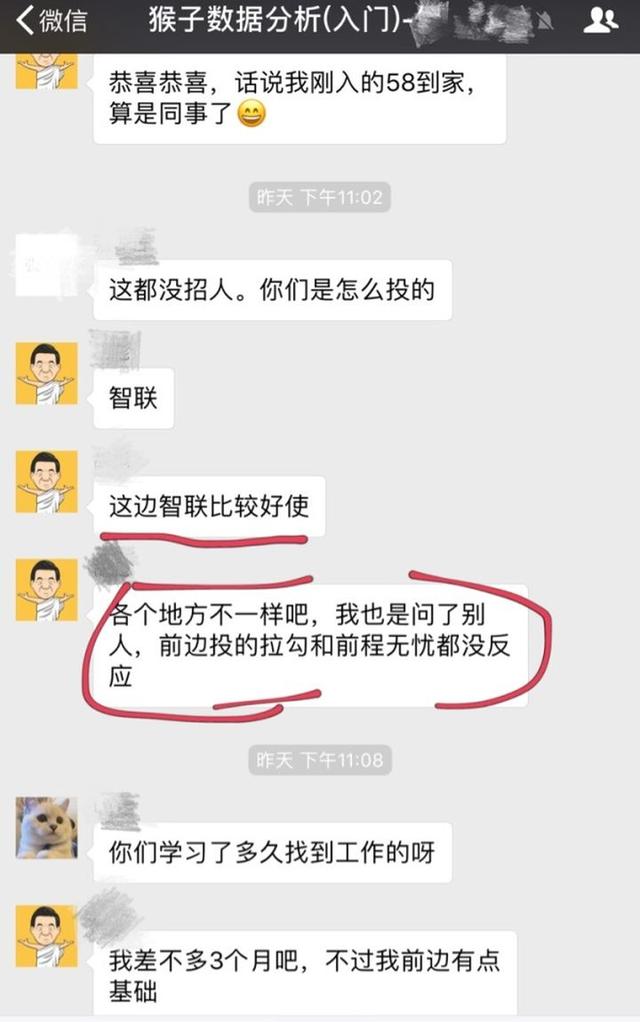Tap the cat avatar beside 你们学习了多久找到工作的呀

[x=46, y=827]
